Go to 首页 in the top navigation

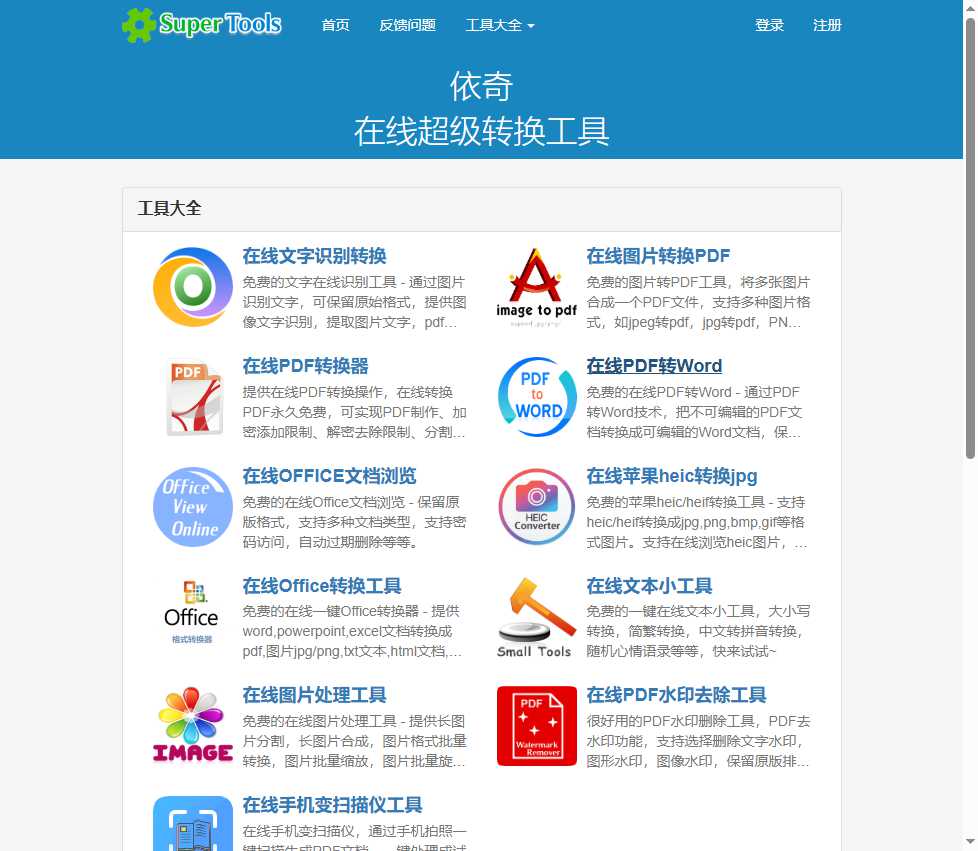click(335, 25)
